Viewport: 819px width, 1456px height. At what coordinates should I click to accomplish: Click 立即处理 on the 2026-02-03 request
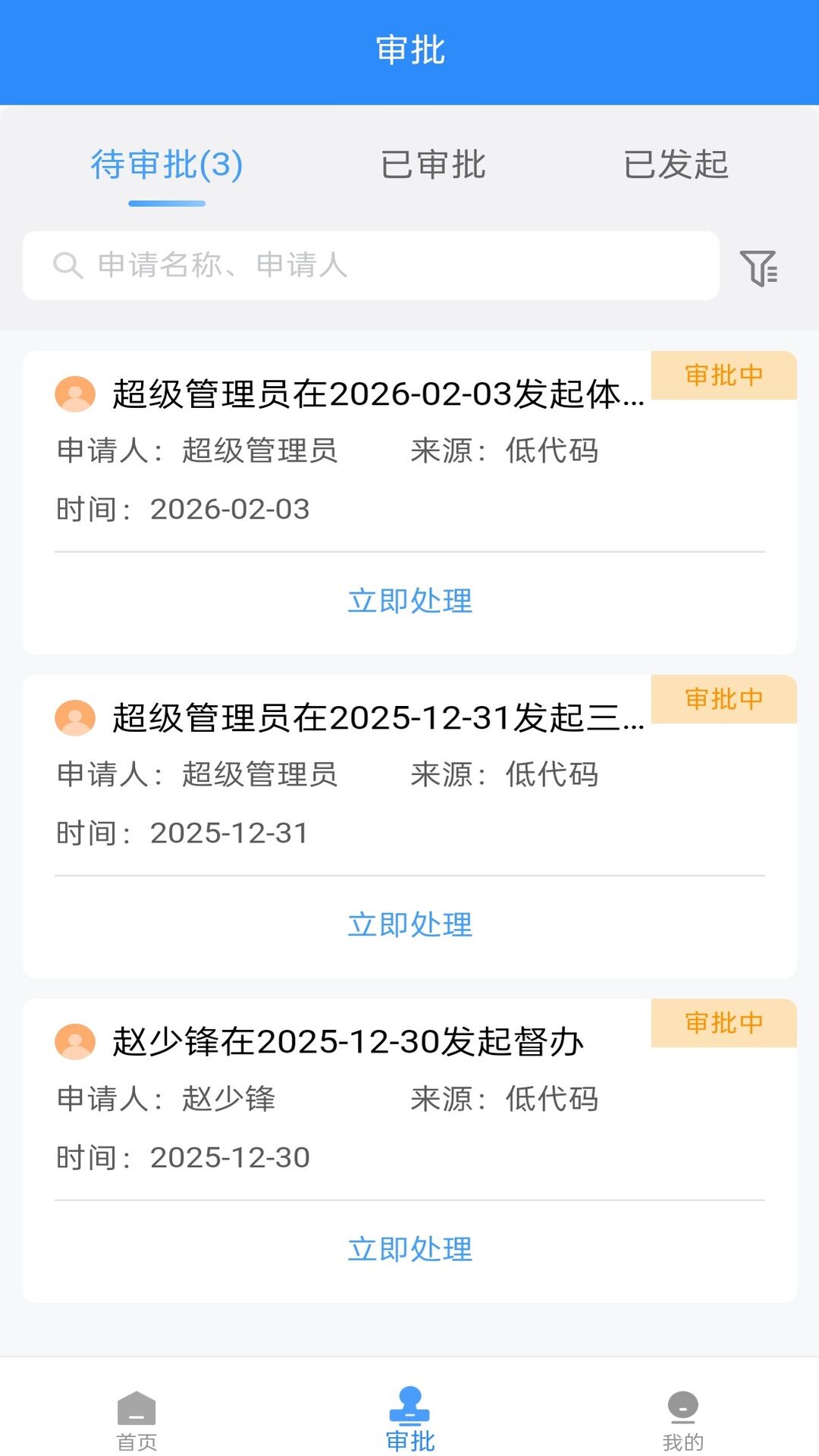pos(409,602)
